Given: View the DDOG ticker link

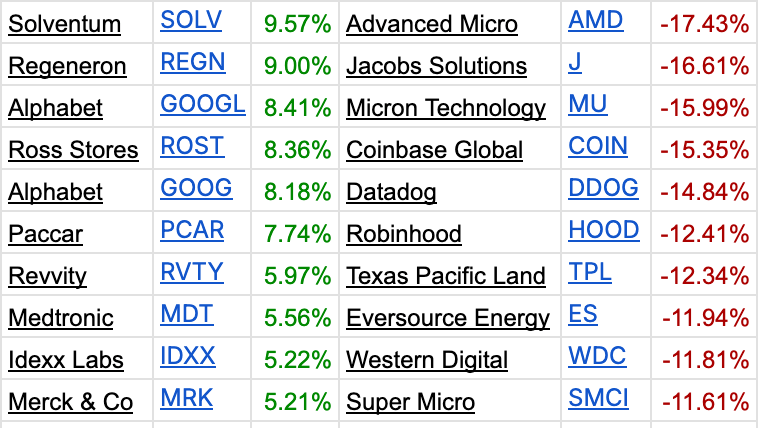Looking at the screenshot, I should pos(603,190).
